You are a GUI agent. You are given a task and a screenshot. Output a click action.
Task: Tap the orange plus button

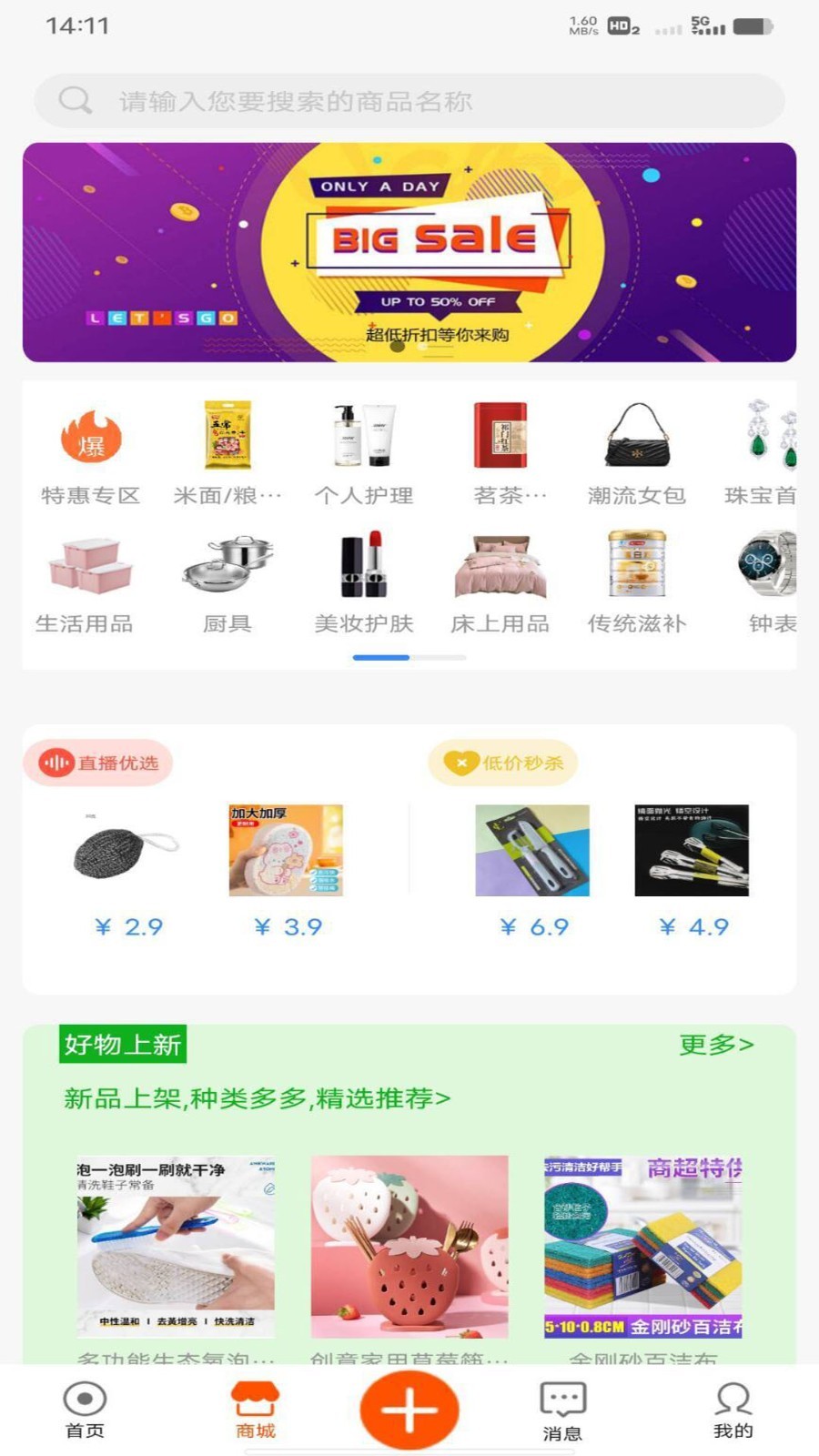tap(409, 1410)
